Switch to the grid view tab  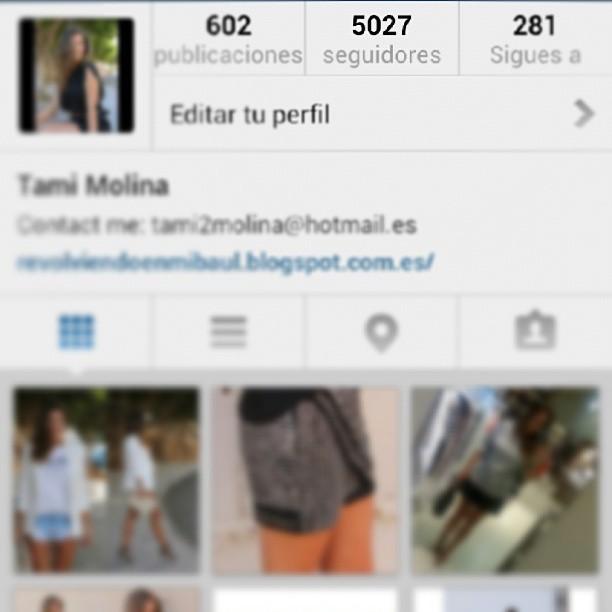pyautogui.click(x=76, y=332)
